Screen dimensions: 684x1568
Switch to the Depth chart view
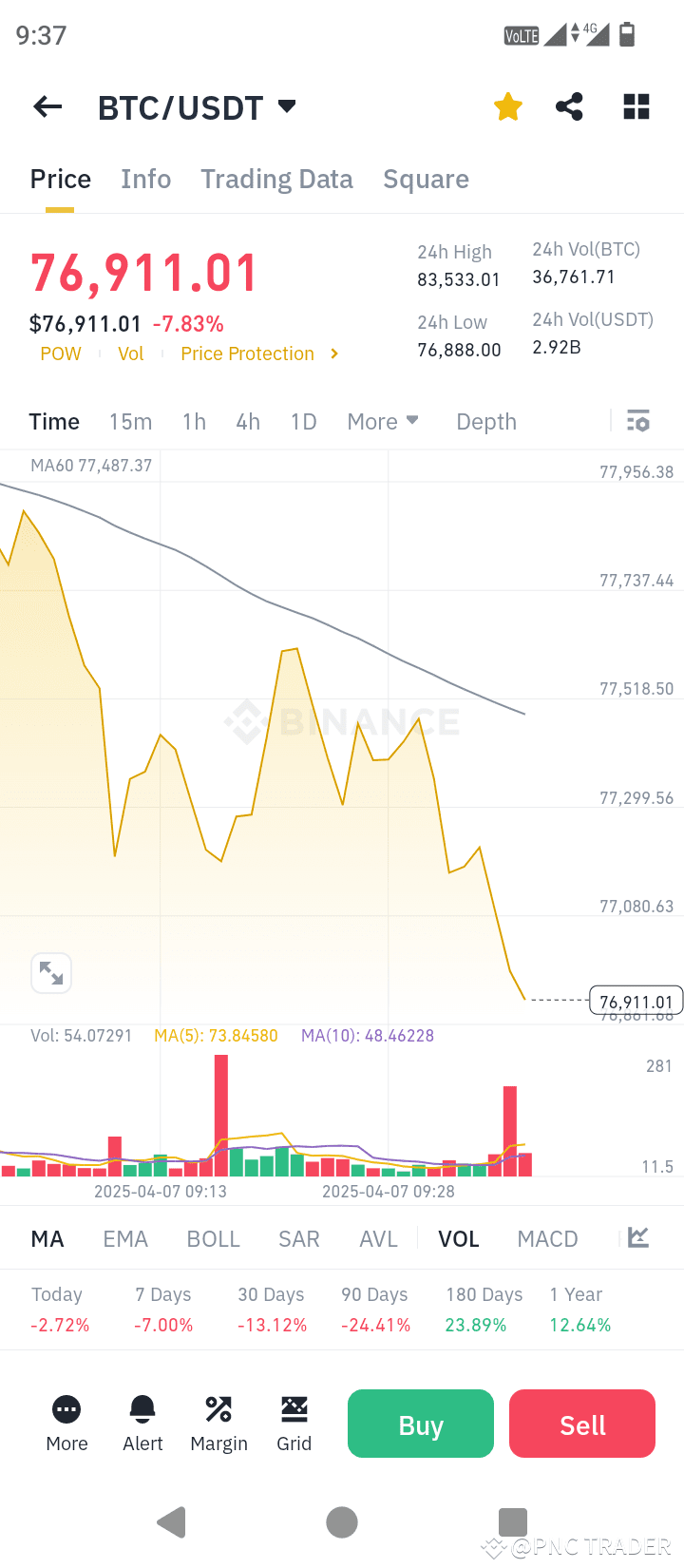pos(486,421)
